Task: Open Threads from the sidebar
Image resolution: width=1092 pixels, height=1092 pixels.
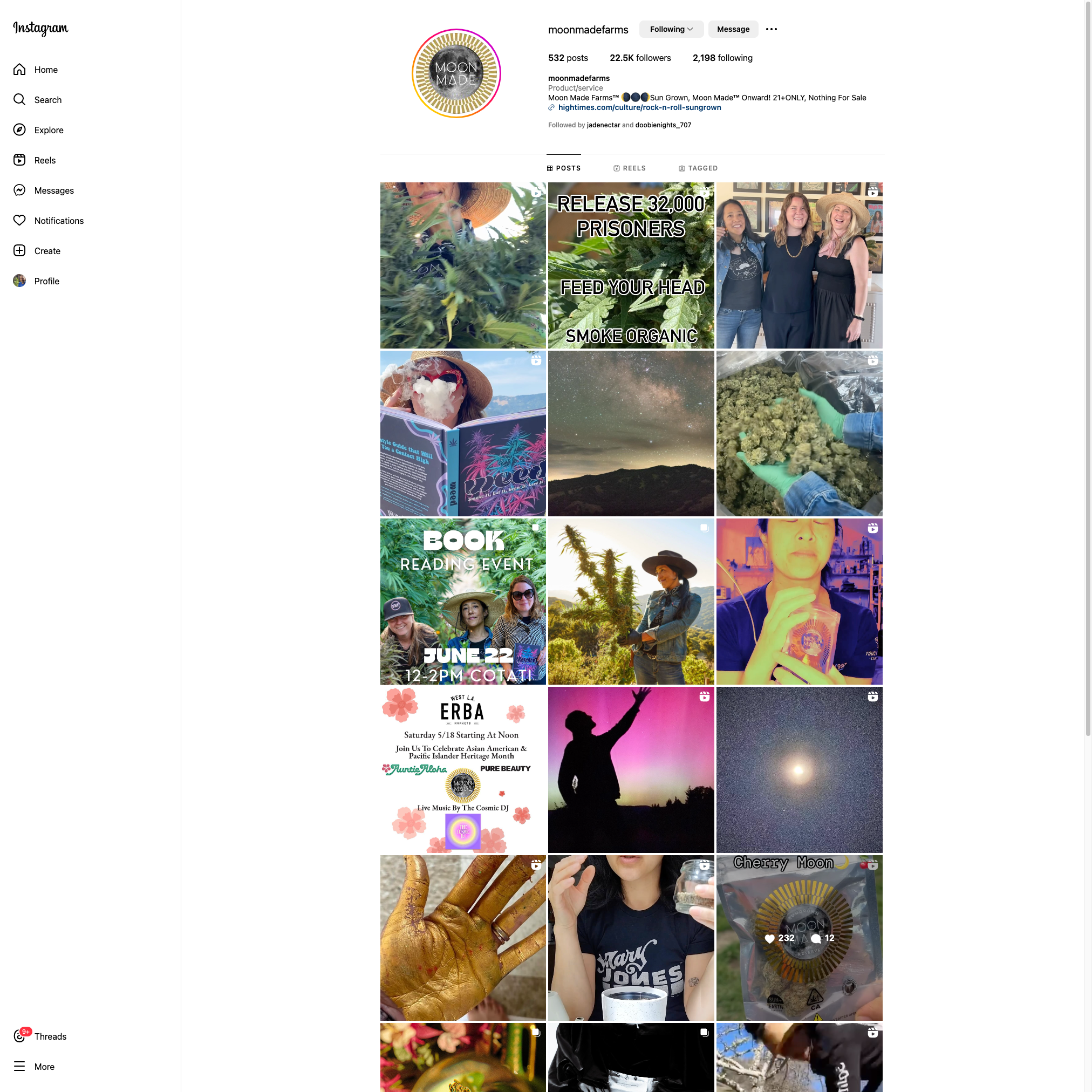Action: [x=50, y=1036]
